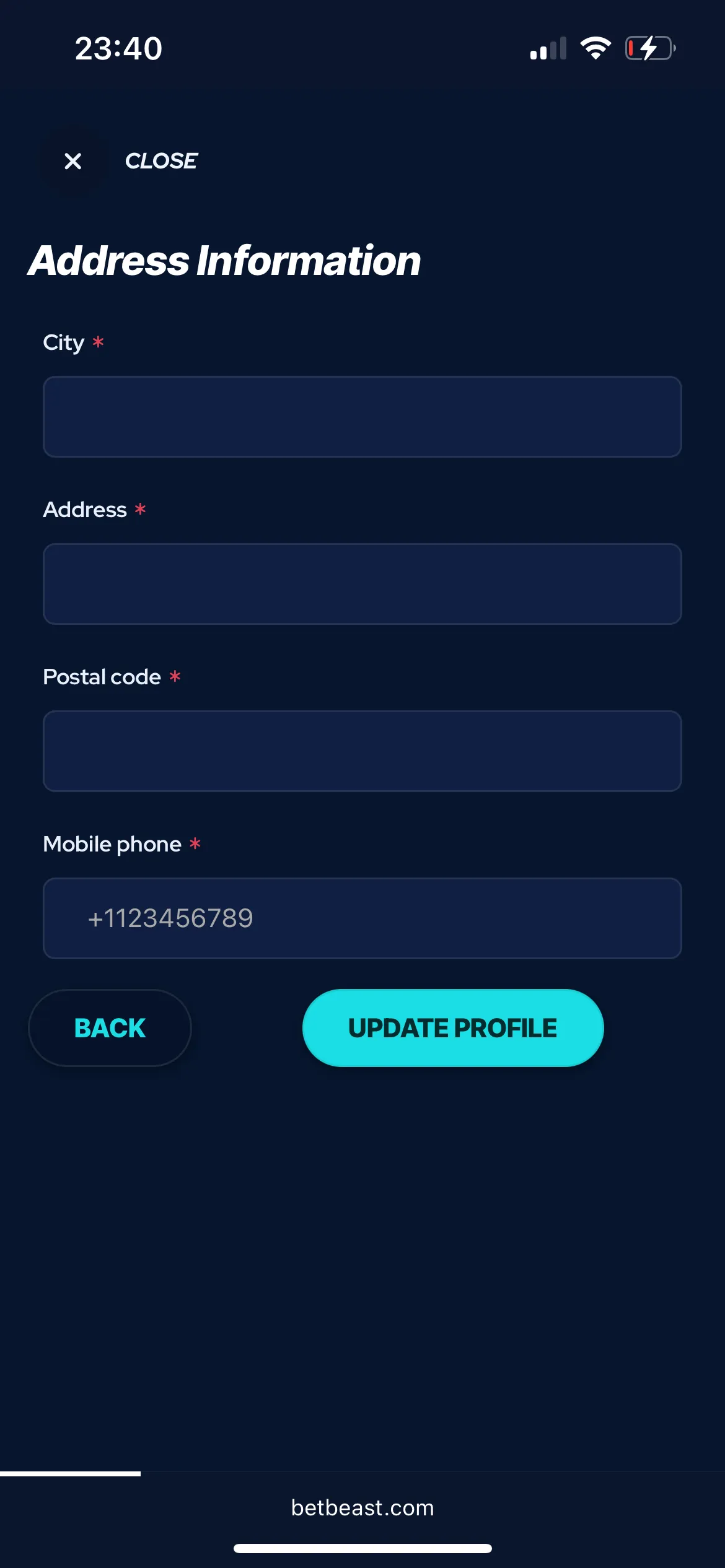Submit with UPDATE PROFILE button
Viewport: 725px width, 1568px height.
[x=452, y=1028]
